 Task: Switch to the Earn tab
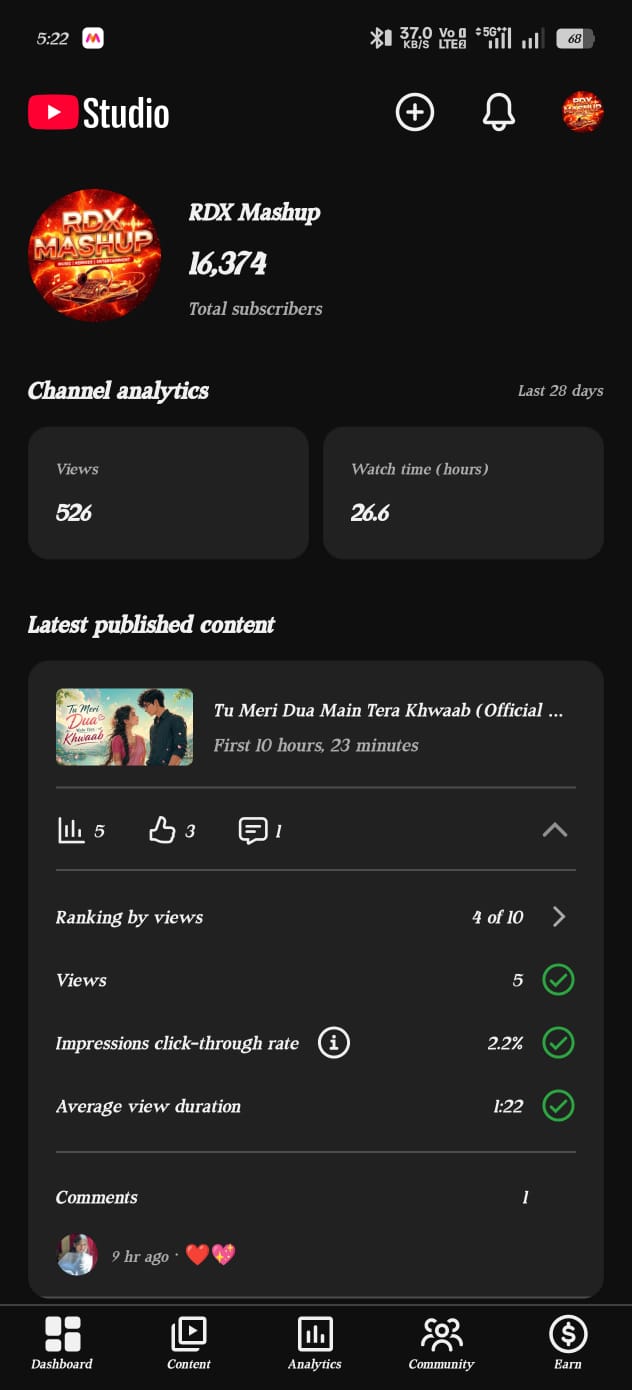(568, 1343)
